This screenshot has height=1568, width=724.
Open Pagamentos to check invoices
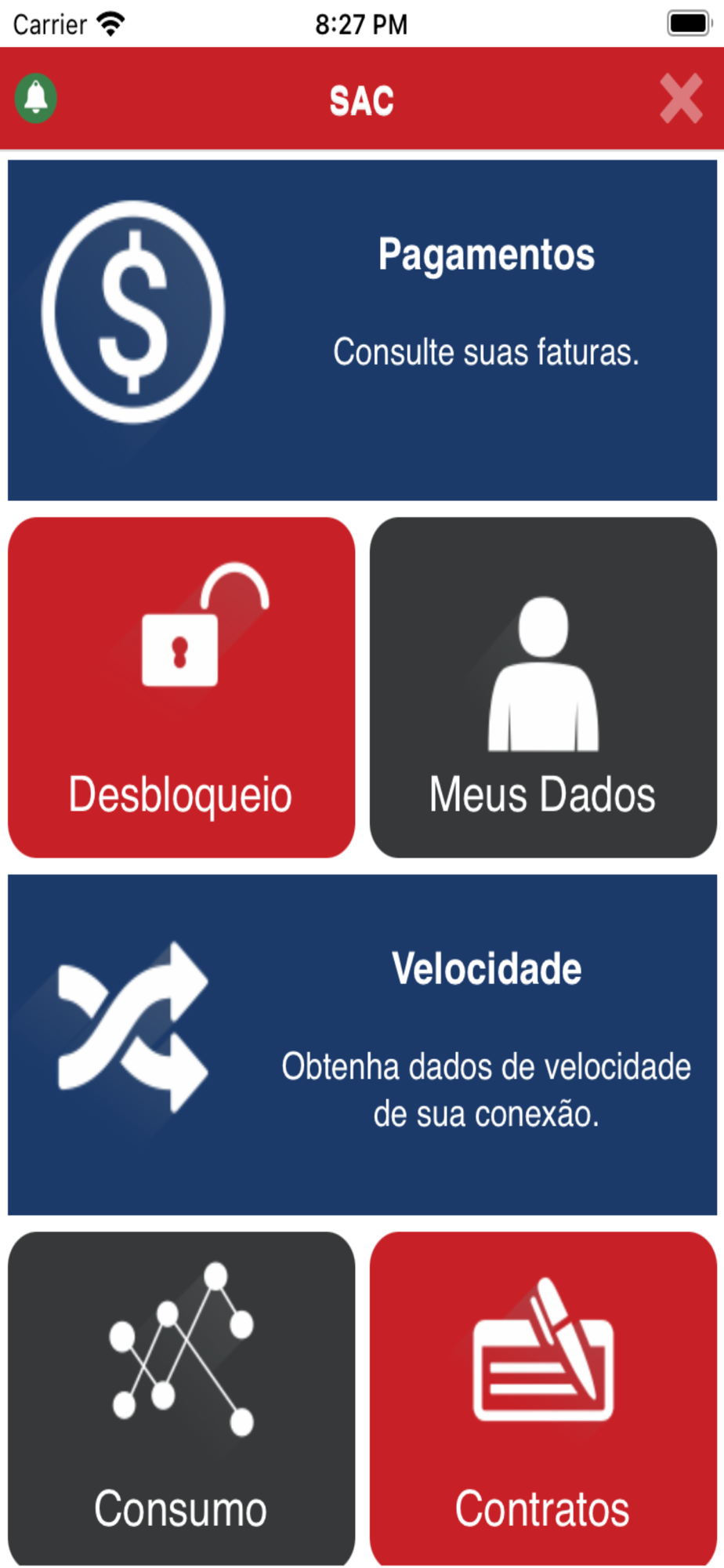(362, 330)
